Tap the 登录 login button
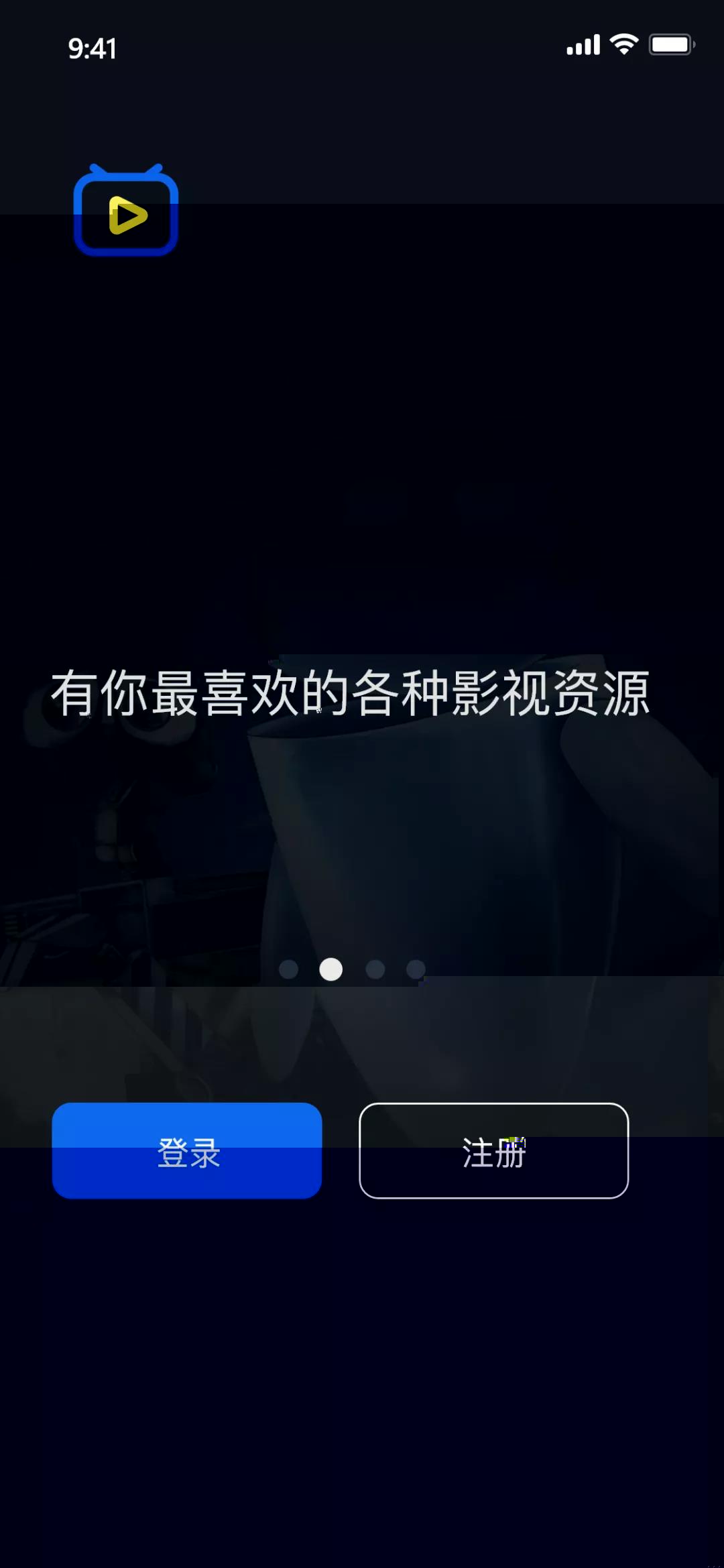This screenshot has height=1568, width=724. click(x=187, y=1150)
